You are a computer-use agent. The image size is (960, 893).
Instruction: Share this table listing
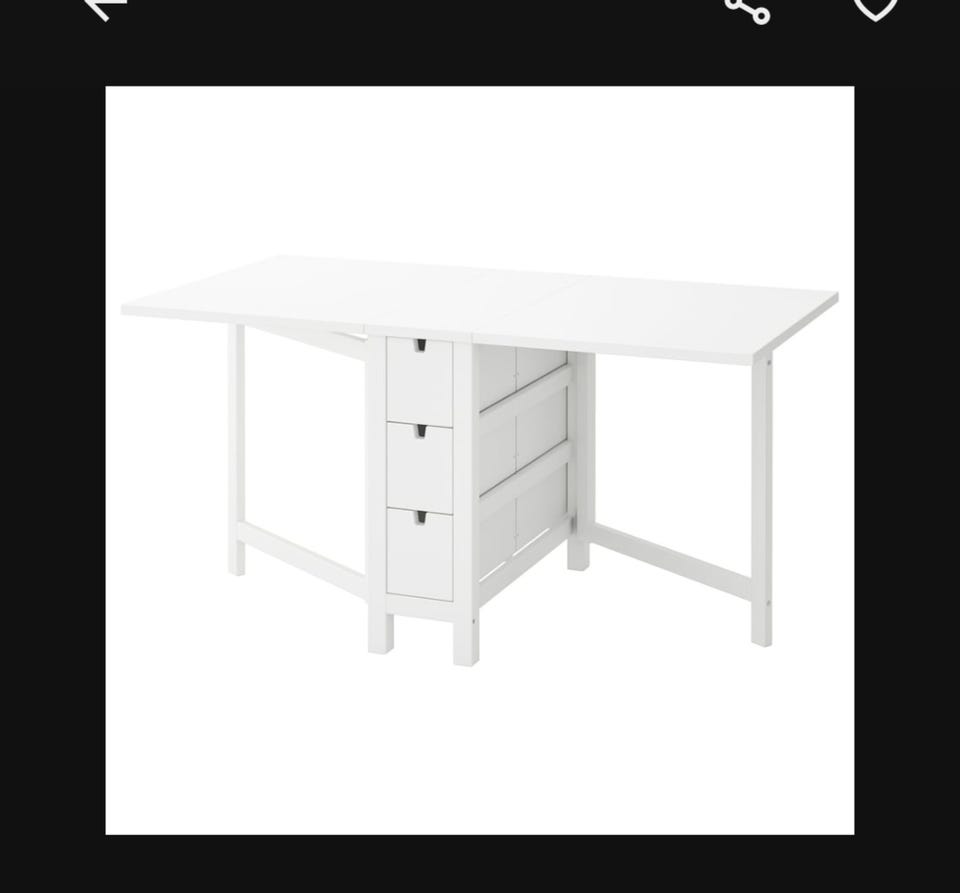point(748,8)
